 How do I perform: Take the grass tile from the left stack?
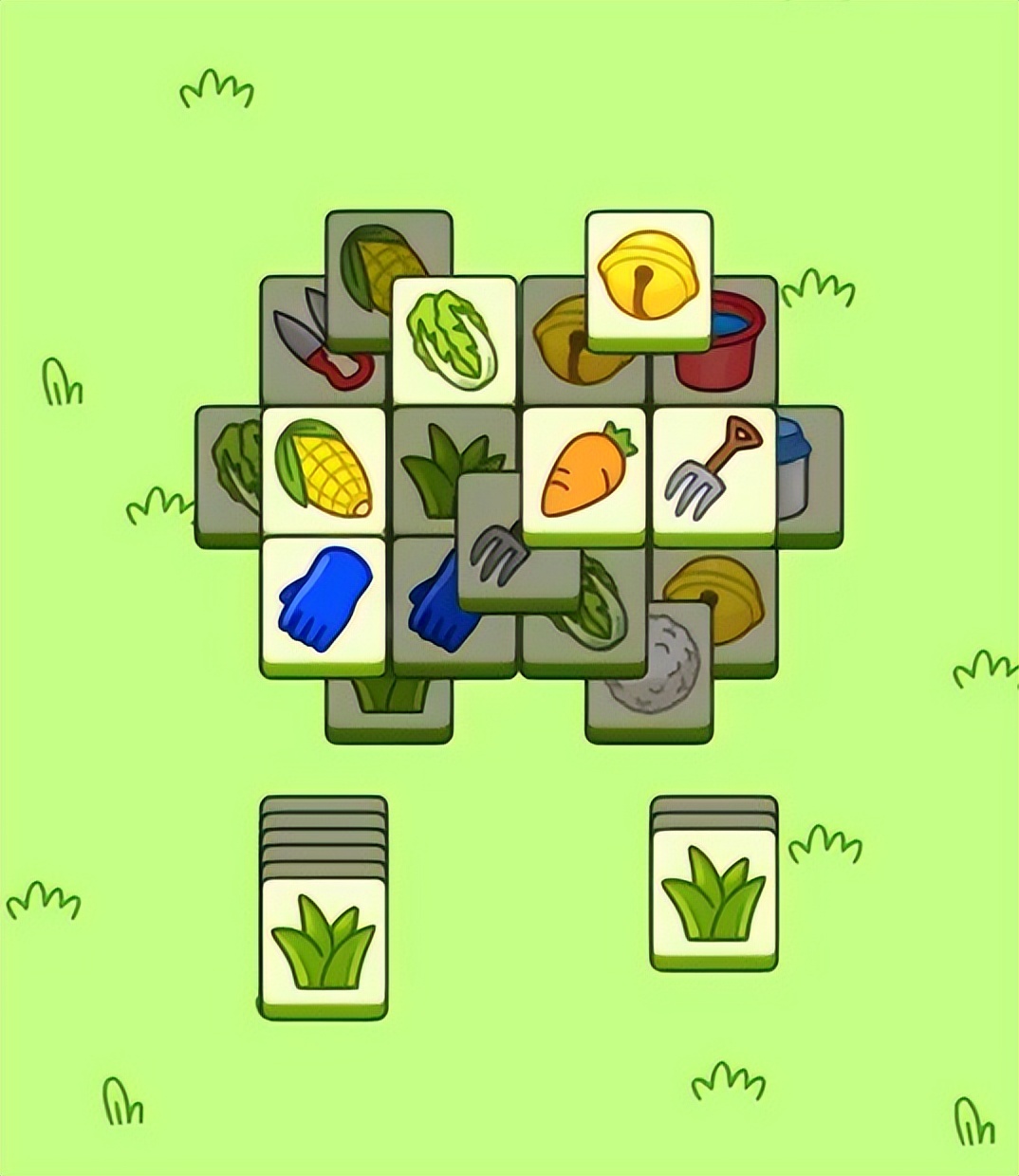click(x=324, y=943)
